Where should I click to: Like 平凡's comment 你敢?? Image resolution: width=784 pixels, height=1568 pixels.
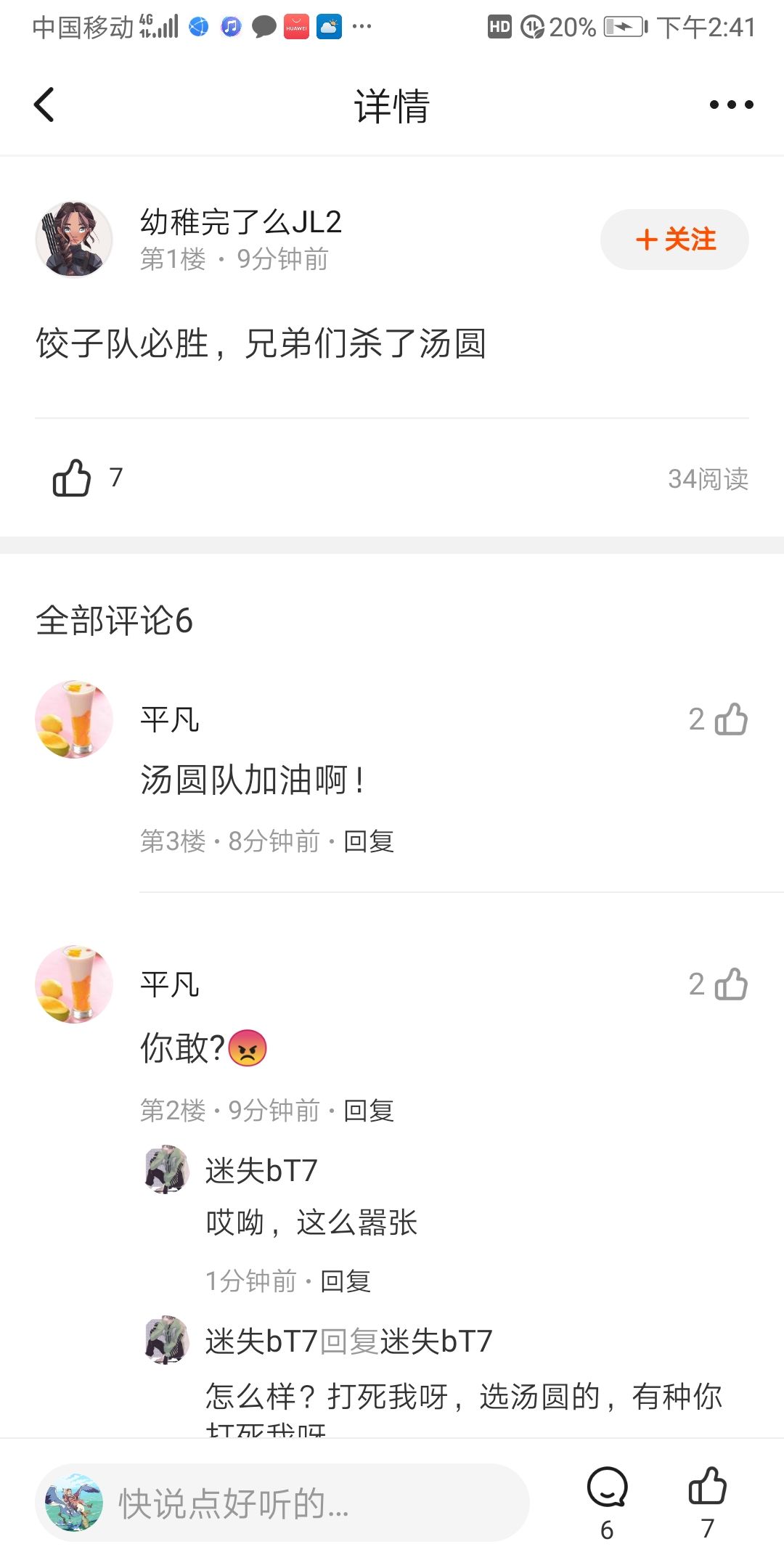pyautogui.click(x=730, y=984)
